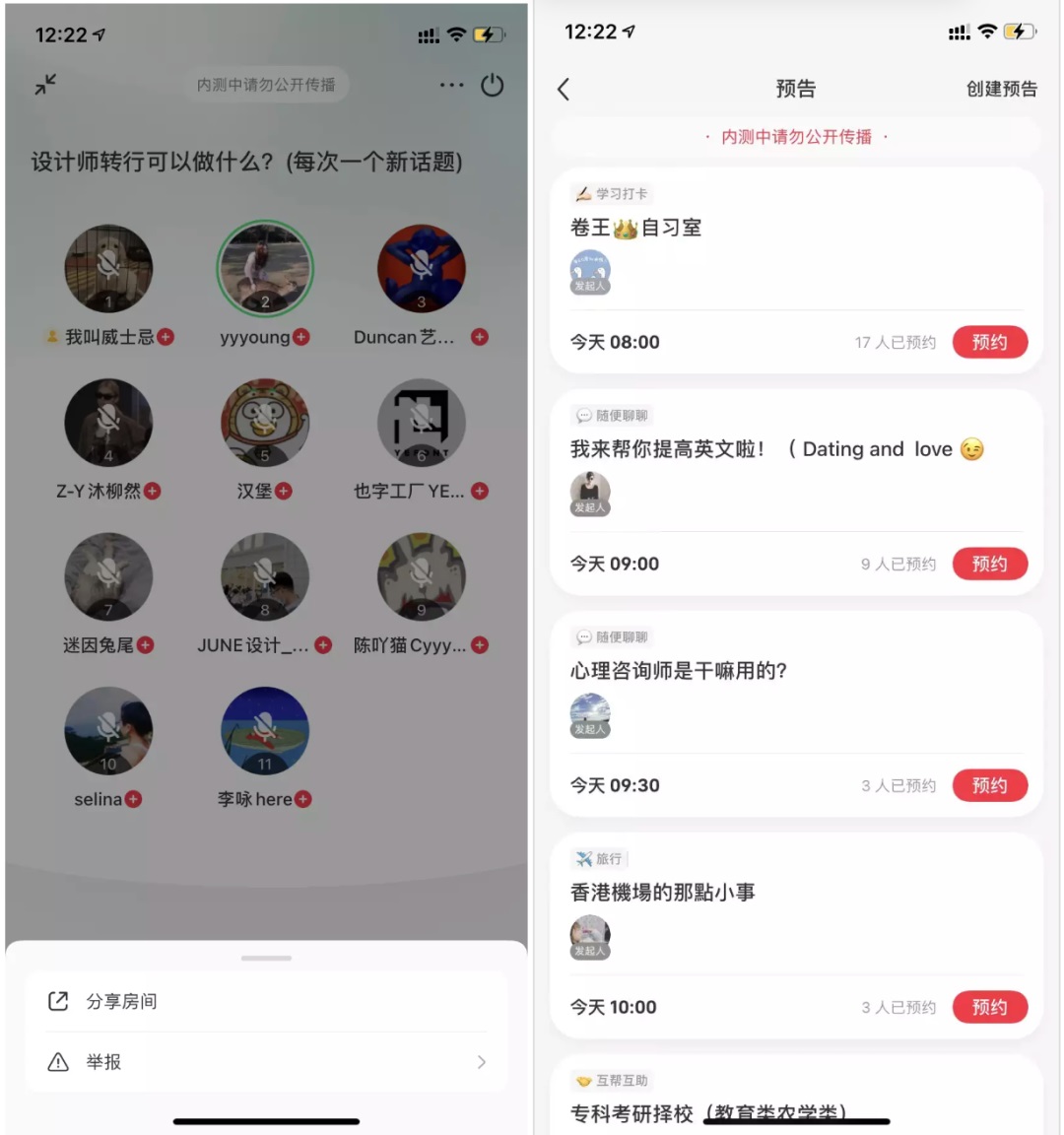Image resolution: width=1064 pixels, height=1135 pixels.
Task: Go back from the 预告 page
Action: pos(564,90)
